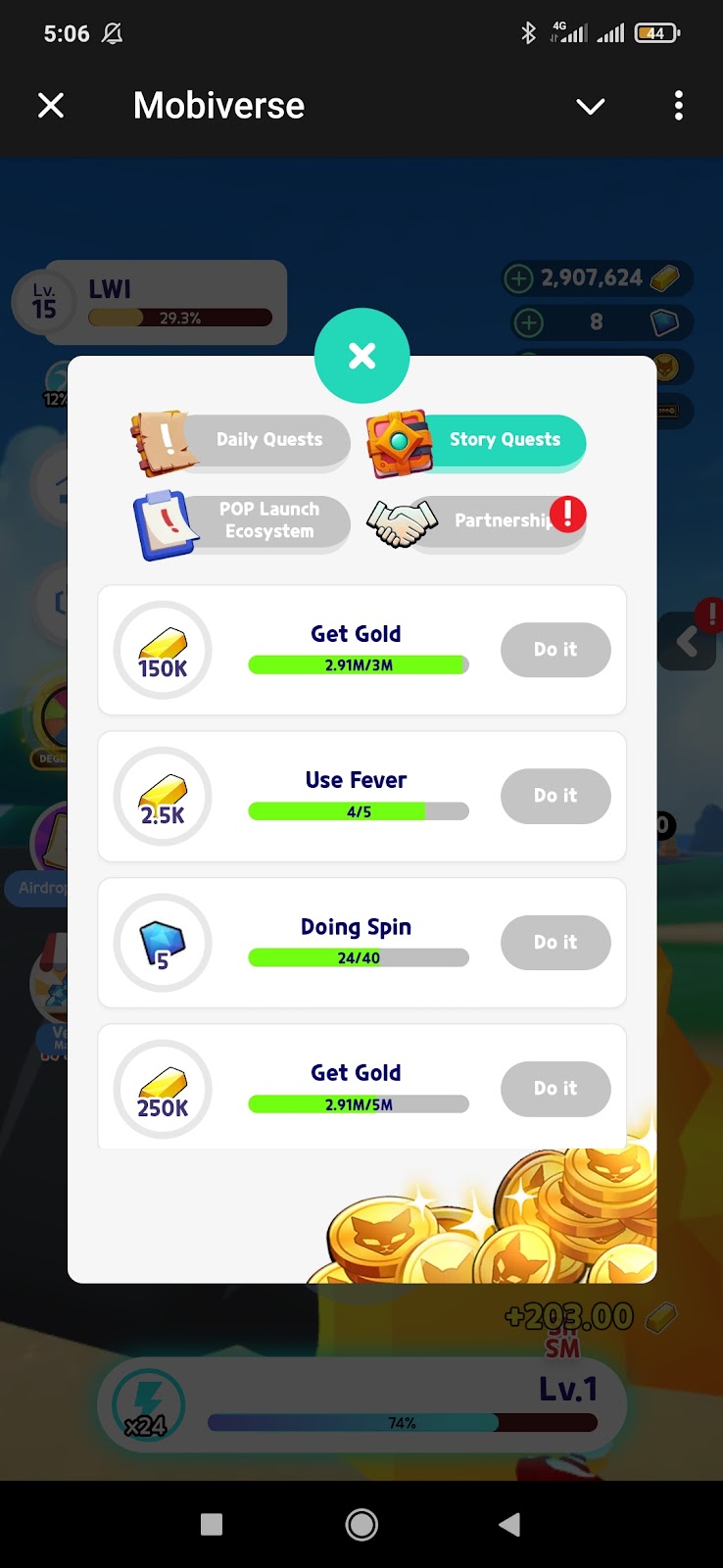Tap Do it for the Doing Spin quest
Image resolution: width=723 pixels, height=1568 pixels.
tap(554, 942)
